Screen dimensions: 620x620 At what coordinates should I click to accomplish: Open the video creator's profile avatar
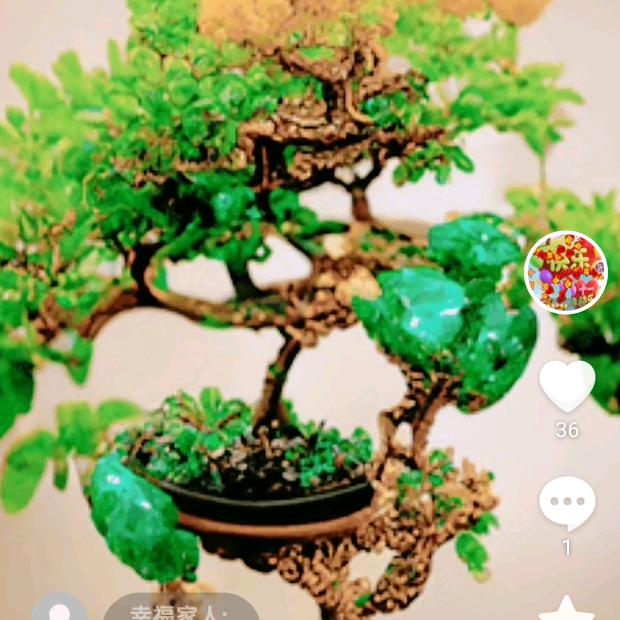566,272
